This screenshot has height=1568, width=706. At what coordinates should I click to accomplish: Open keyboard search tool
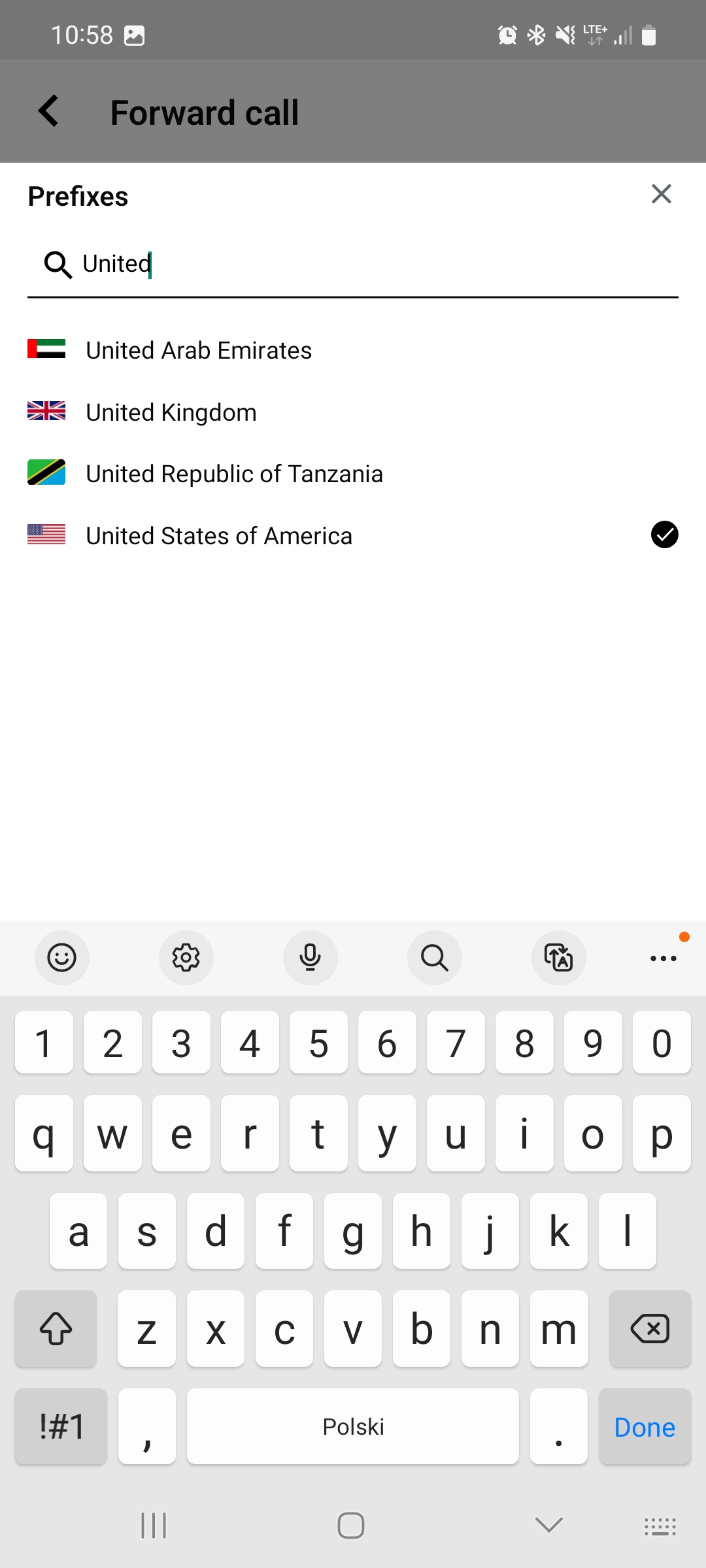coord(435,958)
